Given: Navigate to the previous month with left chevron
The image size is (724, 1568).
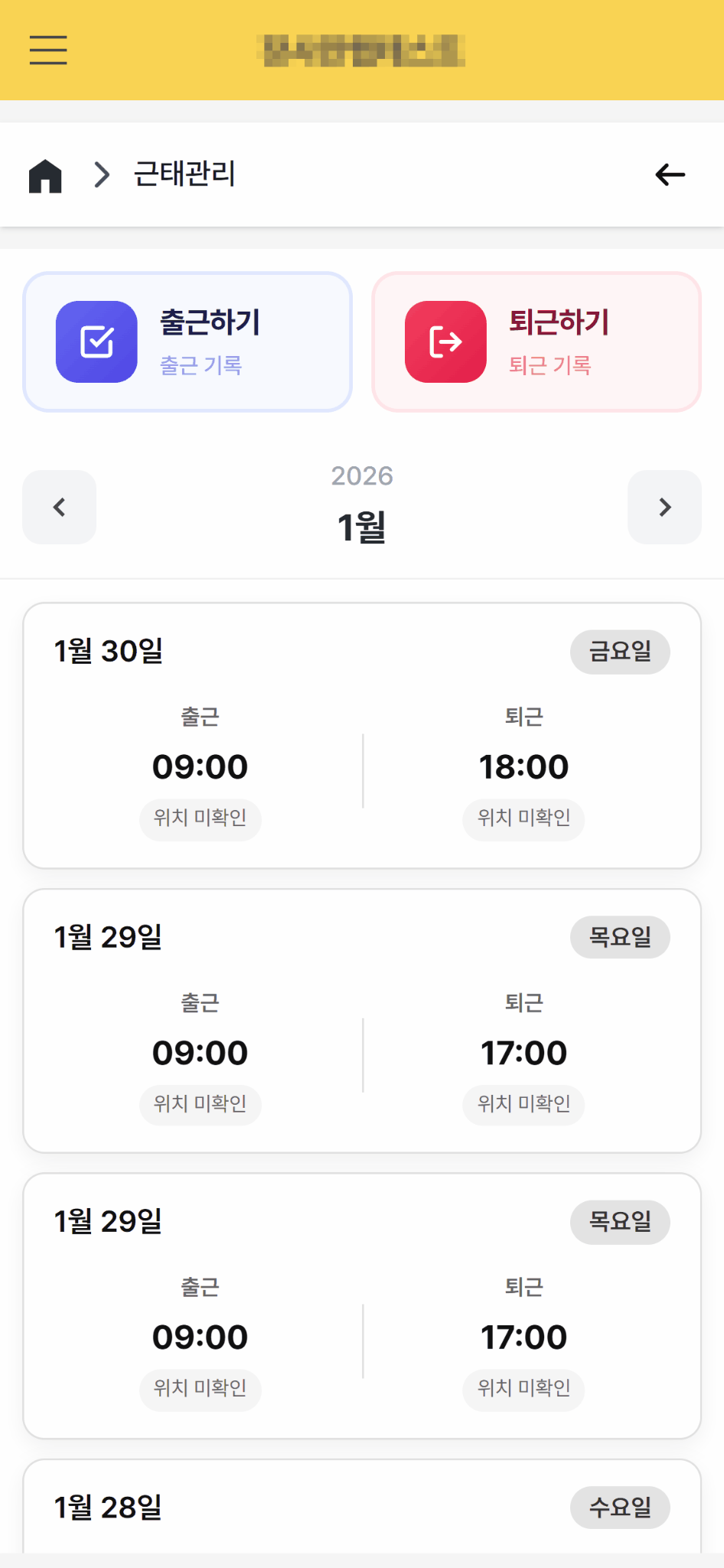Looking at the screenshot, I should point(59,508).
